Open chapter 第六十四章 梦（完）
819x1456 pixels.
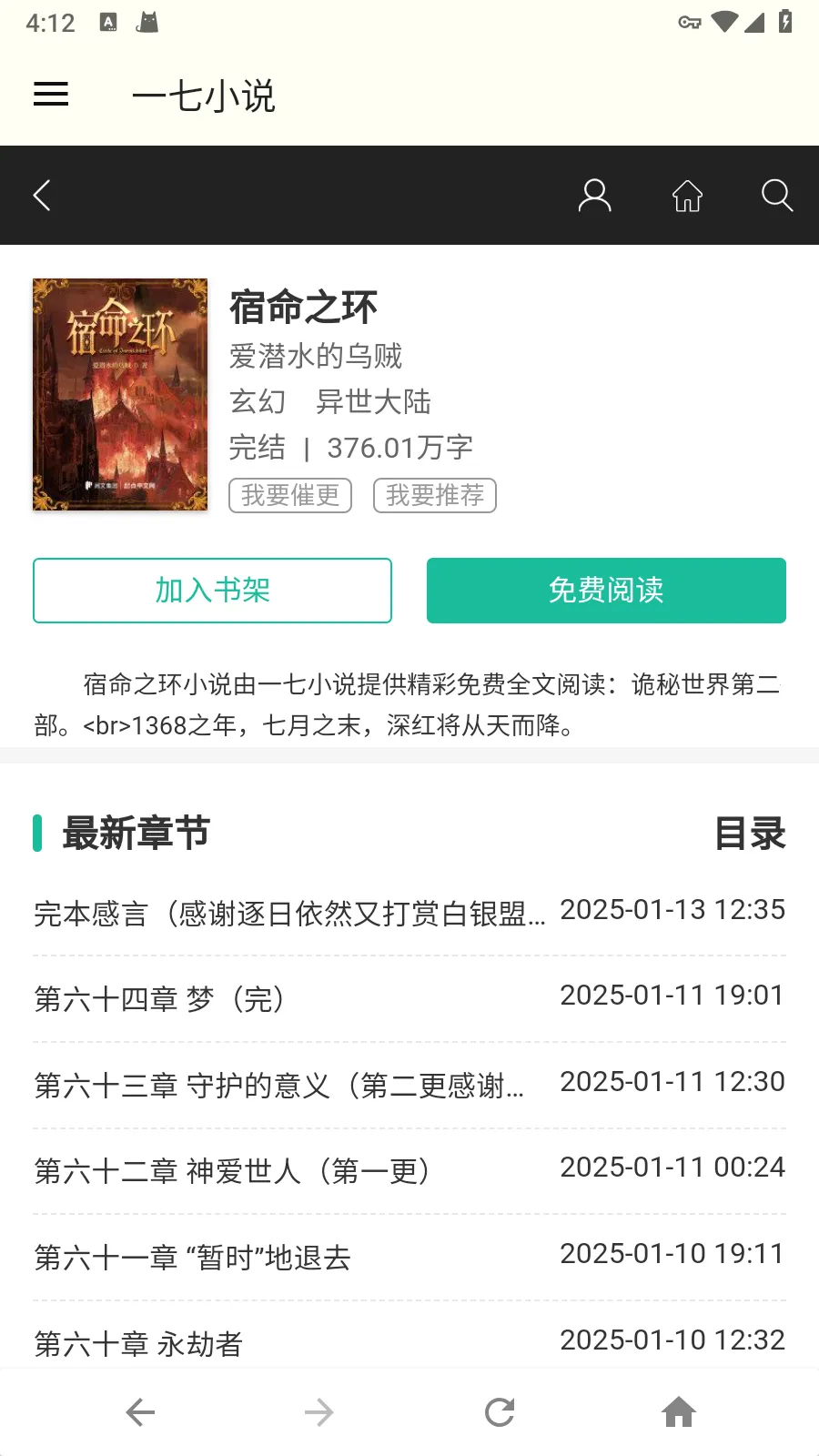[x=160, y=999]
